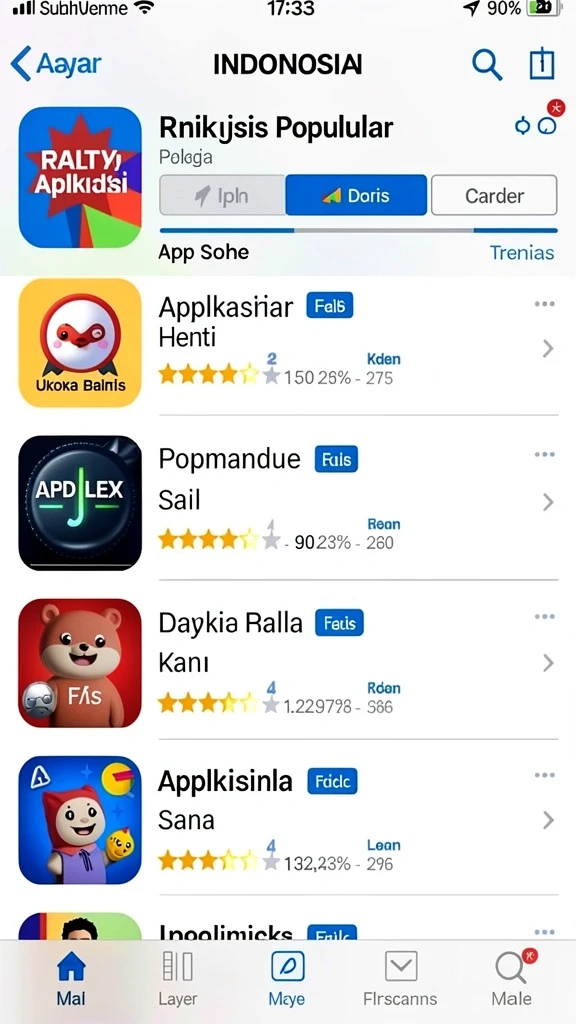
Task: Open the Applkasriar Henti app row
Action: [x=288, y=343]
